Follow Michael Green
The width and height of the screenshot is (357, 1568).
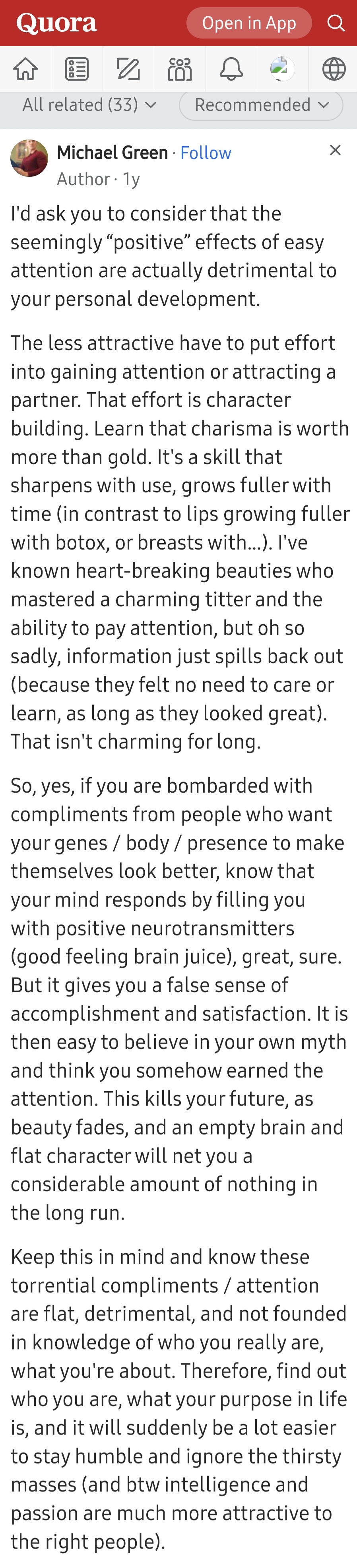pos(205,153)
